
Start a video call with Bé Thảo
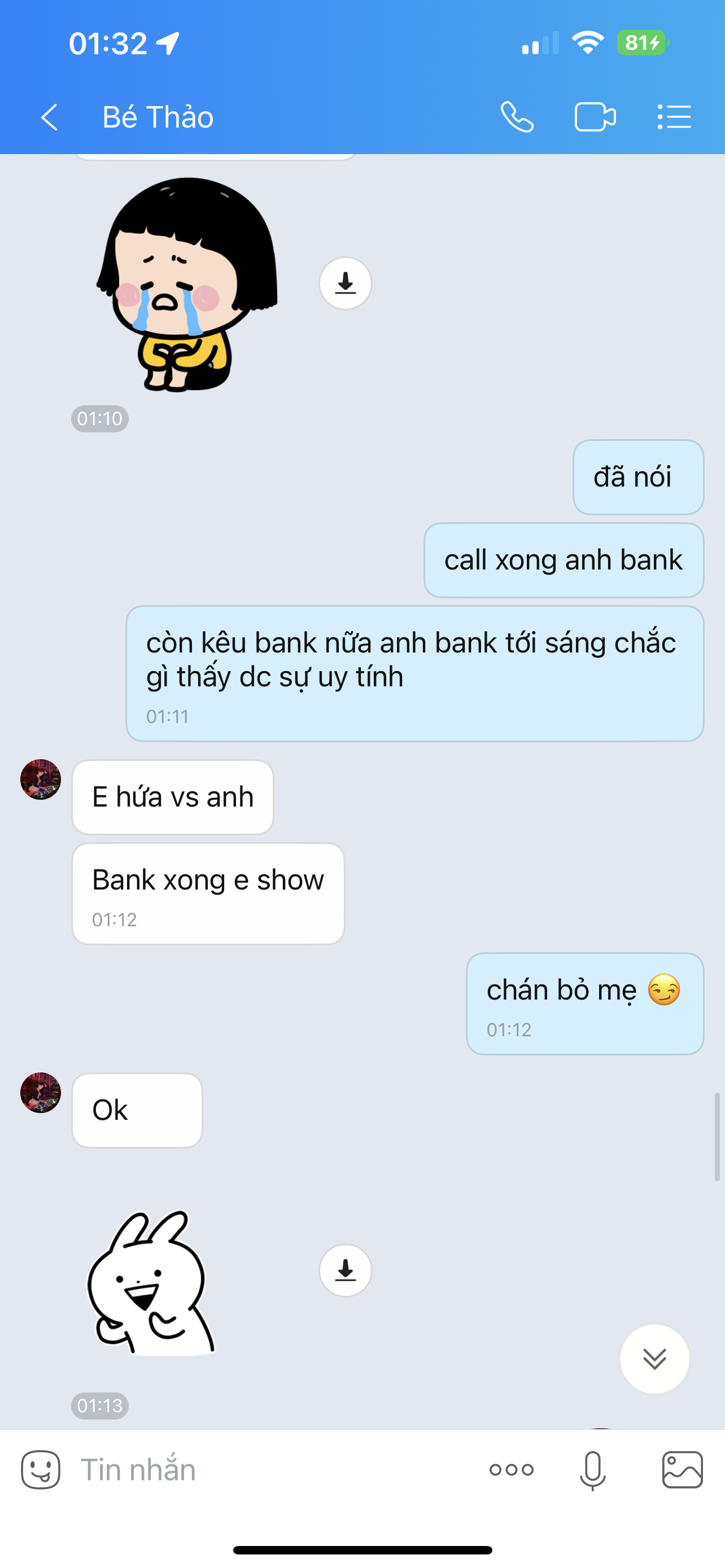[595, 117]
